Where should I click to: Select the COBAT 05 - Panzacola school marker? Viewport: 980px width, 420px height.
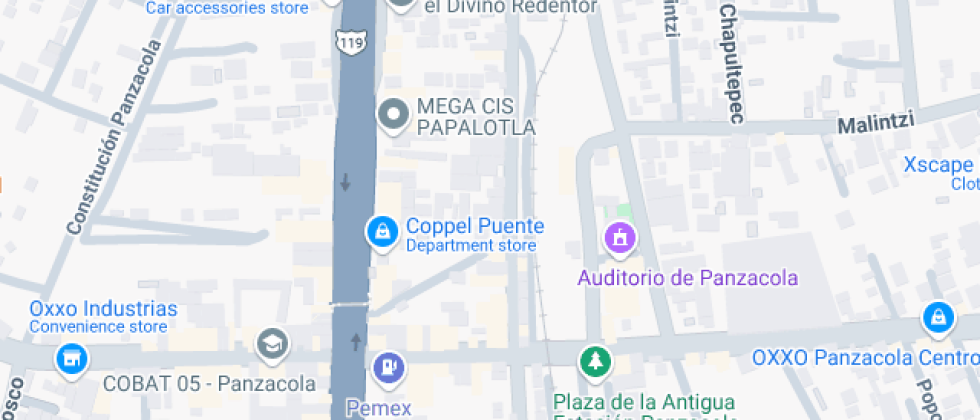(x=270, y=345)
